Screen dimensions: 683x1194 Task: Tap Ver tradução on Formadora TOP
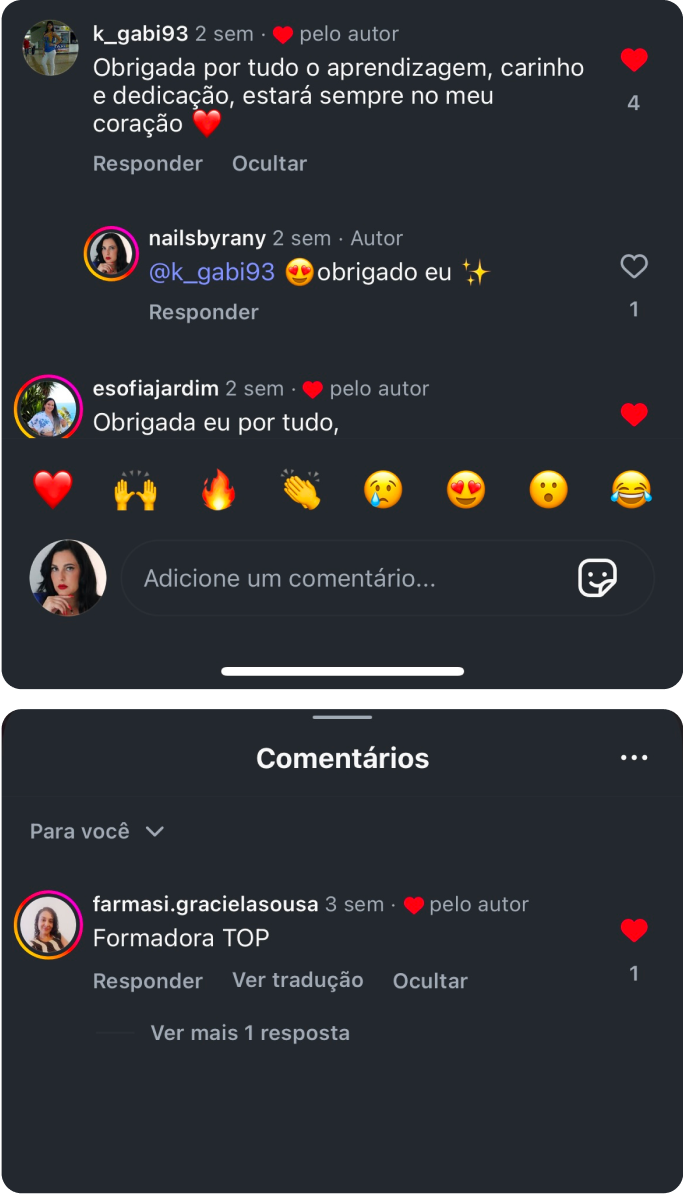[298, 981]
